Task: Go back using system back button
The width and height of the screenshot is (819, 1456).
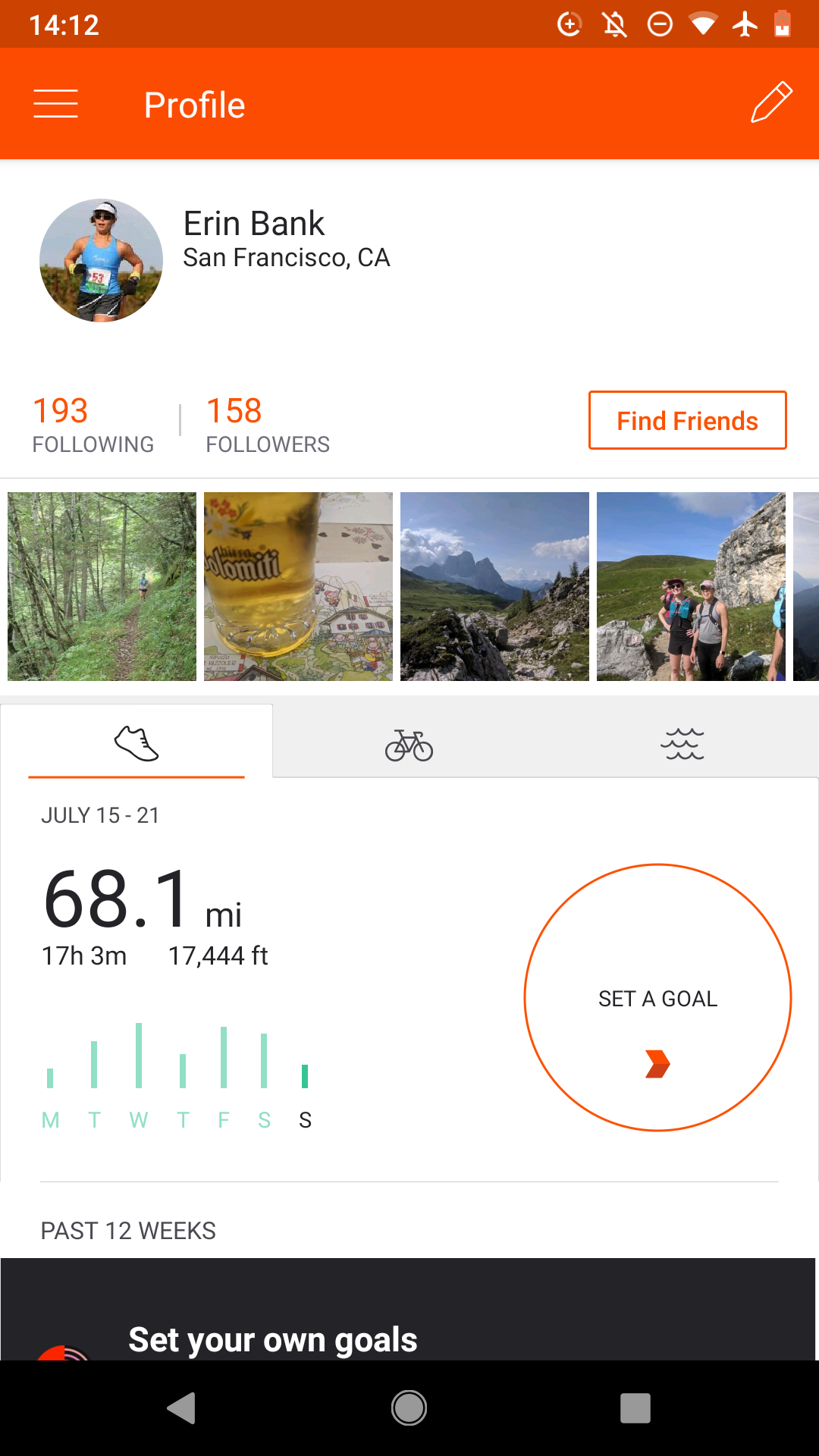Action: [x=181, y=1408]
